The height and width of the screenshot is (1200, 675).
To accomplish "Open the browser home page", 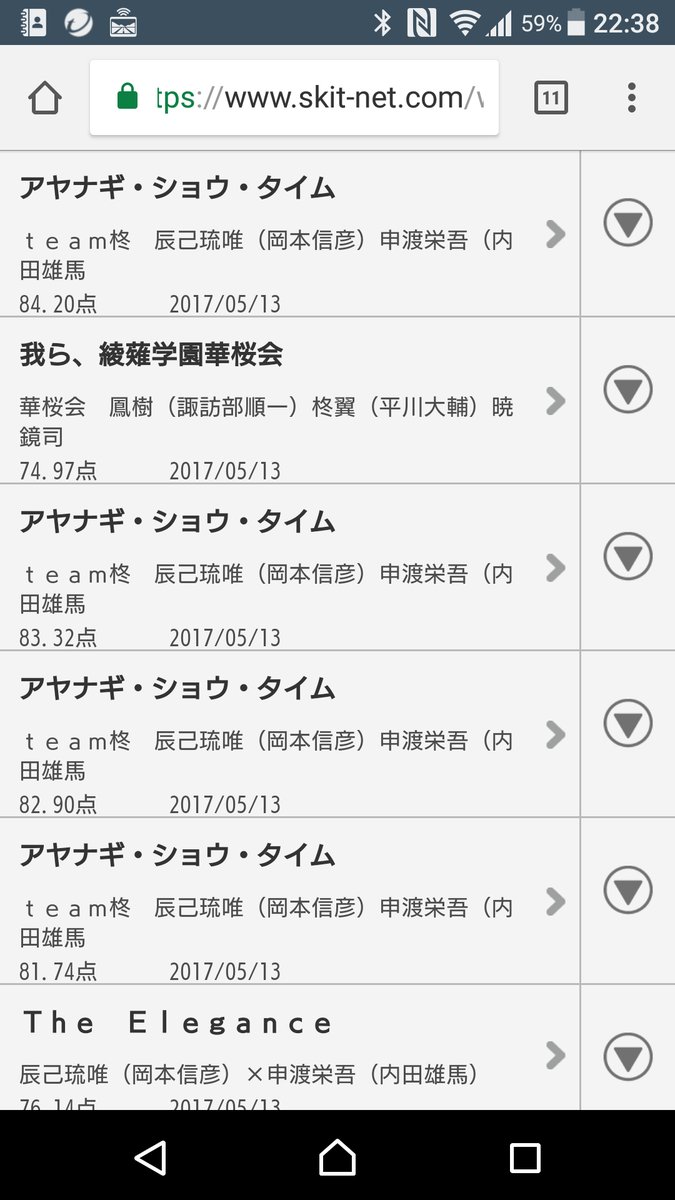I will [x=45, y=98].
